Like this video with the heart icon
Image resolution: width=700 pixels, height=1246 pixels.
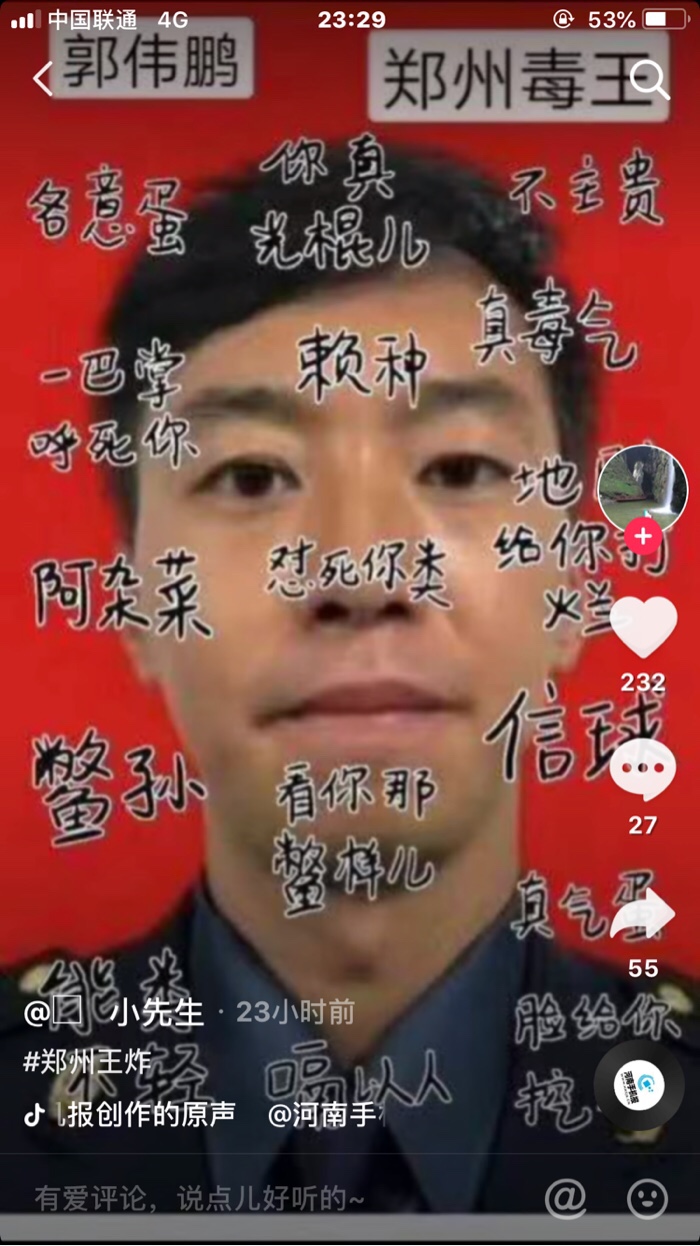click(x=642, y=628)
